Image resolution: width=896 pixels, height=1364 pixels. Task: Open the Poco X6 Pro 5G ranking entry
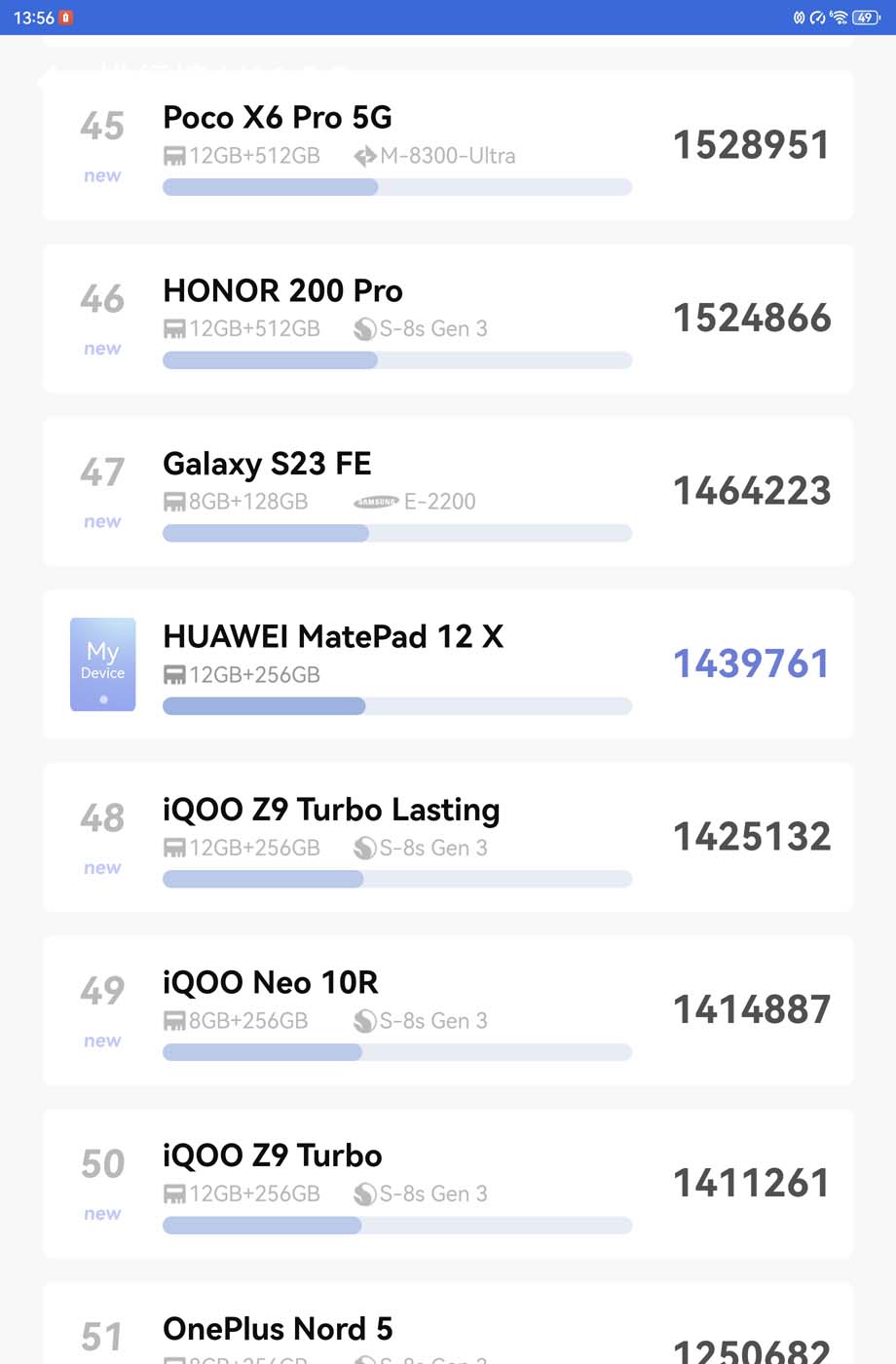(448, 146)
